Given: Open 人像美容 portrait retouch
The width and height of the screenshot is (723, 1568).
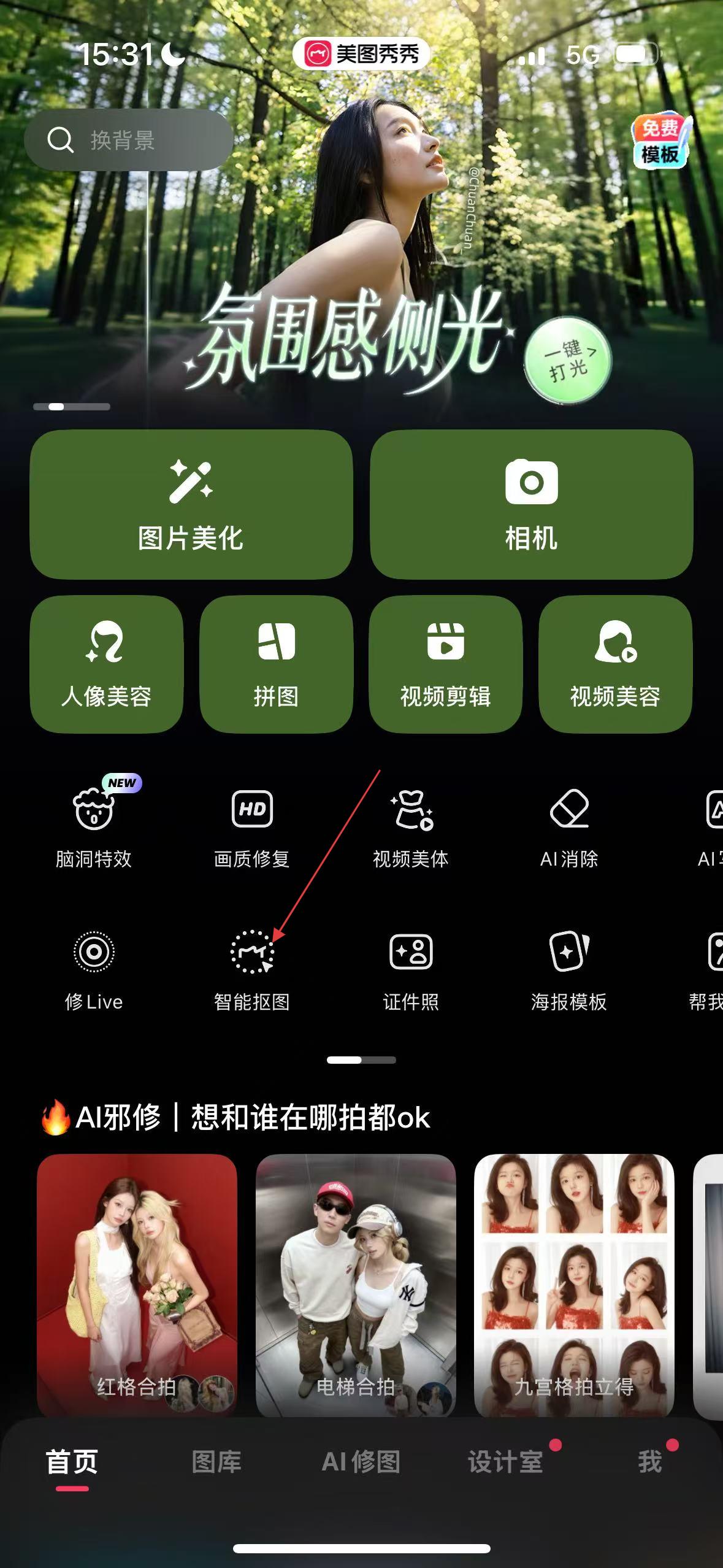Looking at the screenshot, I should [106, 664].
